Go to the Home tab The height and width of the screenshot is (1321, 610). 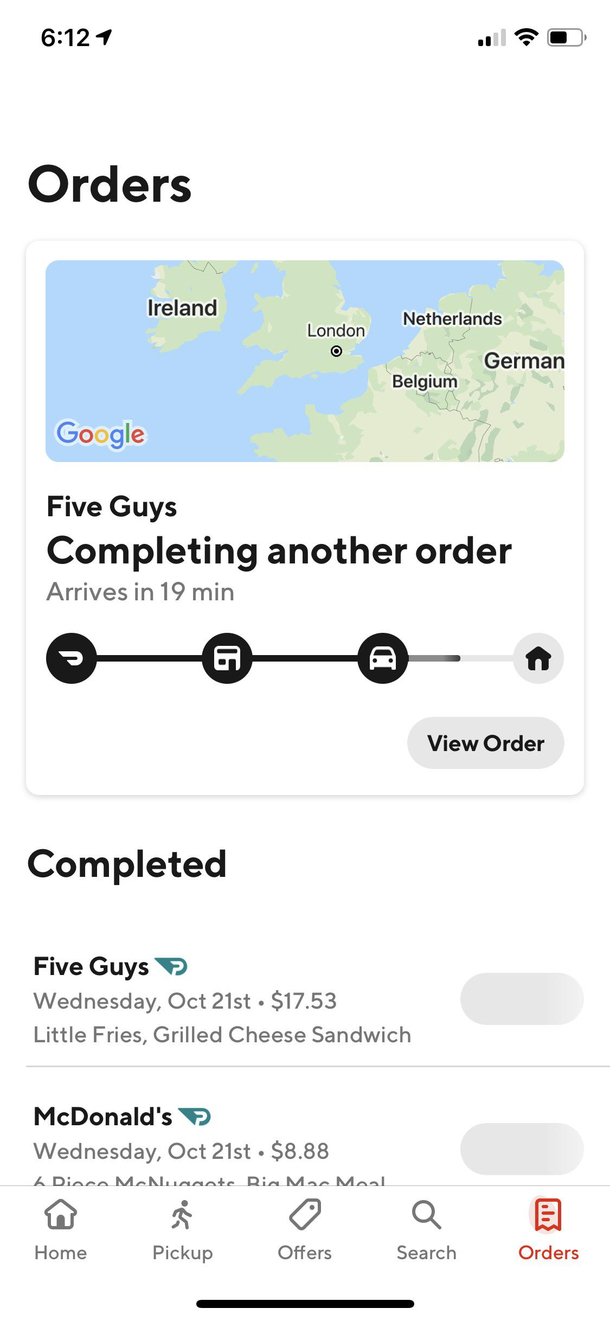(61, 1230)
